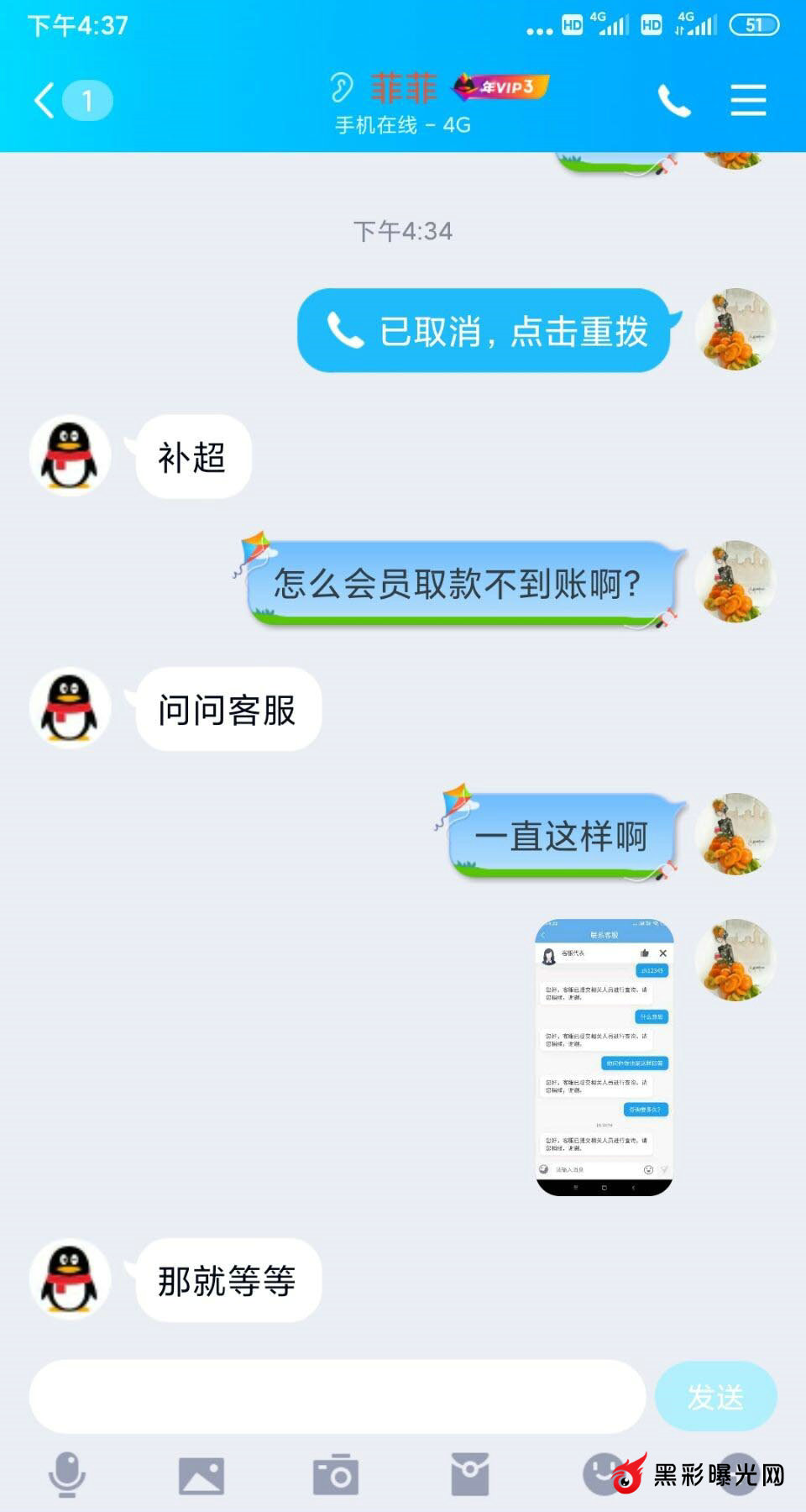The height and width of the screenshot is (1512, 806).
Task: Launch the camera to take a photo
Action: 336,1475
